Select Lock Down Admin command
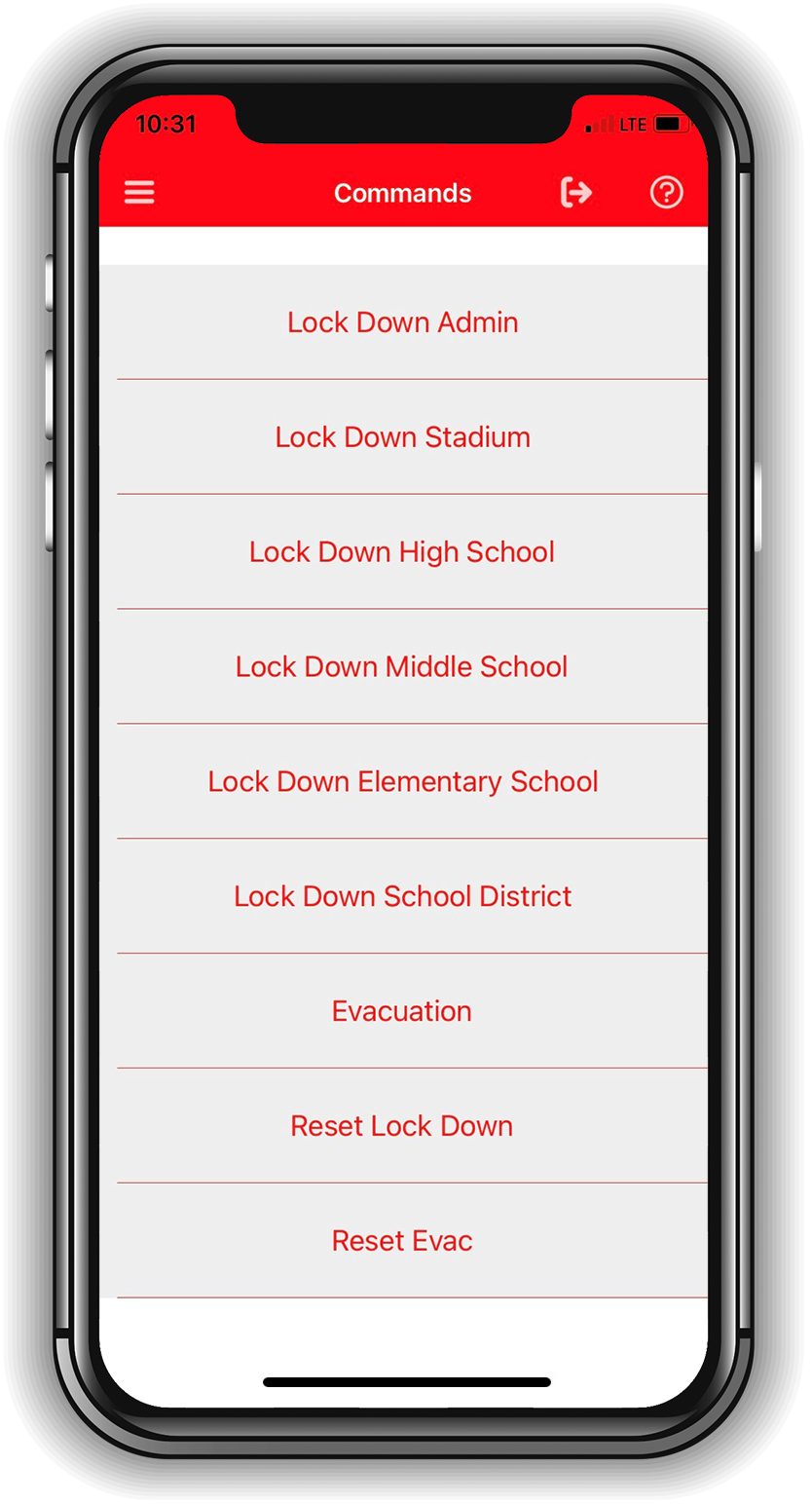The width and height of the screenshot is (812, 1504). coord(403,322)
